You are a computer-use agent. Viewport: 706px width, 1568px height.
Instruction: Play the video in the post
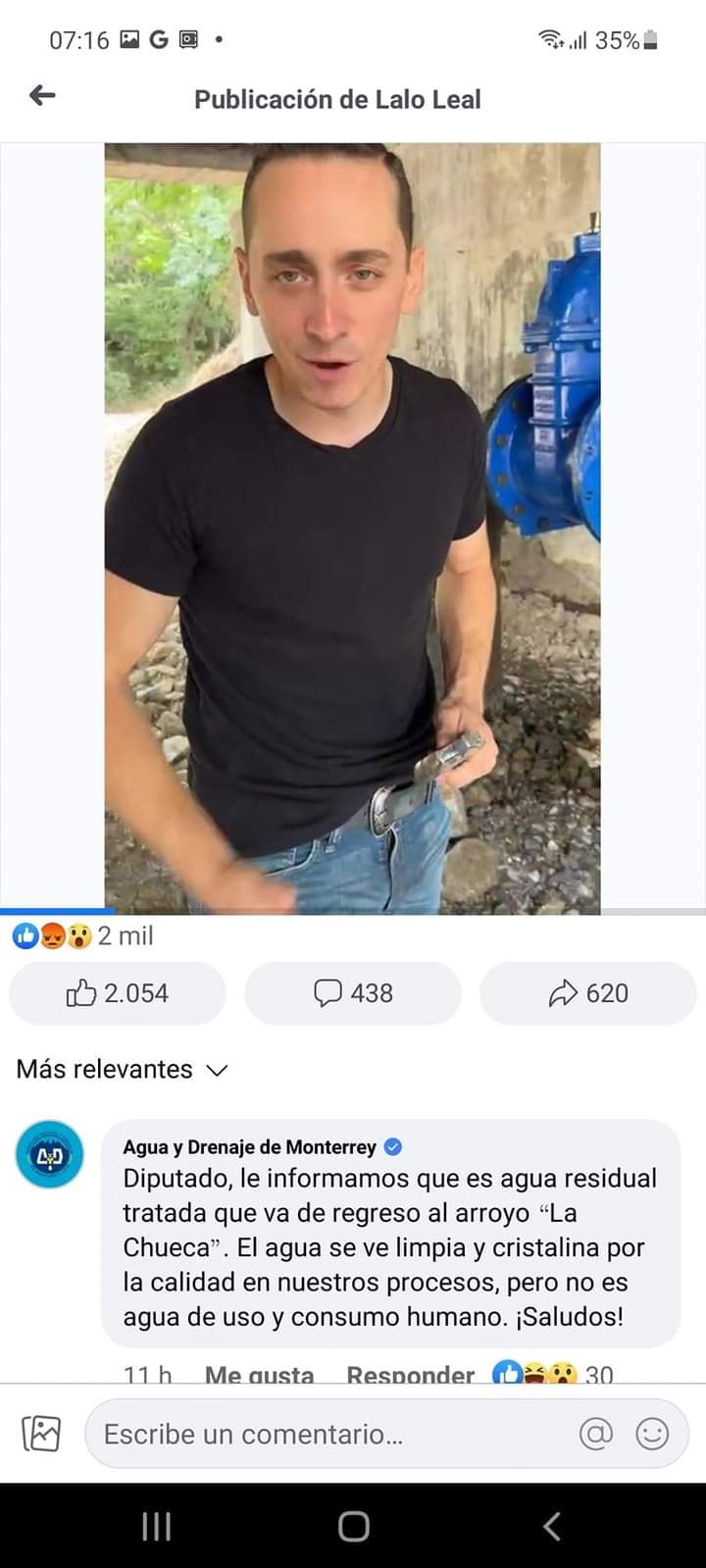352,528
